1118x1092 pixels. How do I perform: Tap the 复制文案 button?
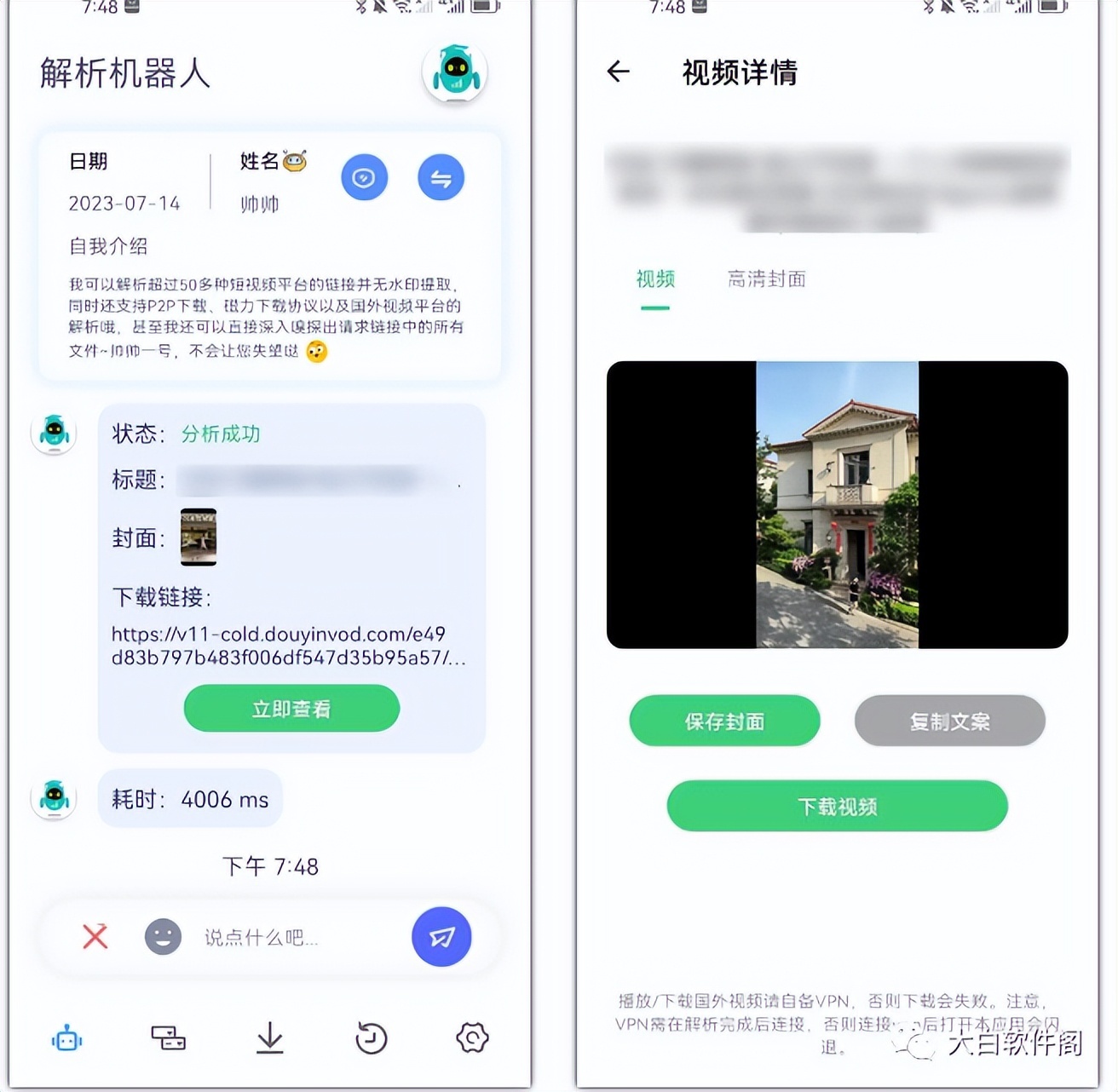[x=949, y=721]
